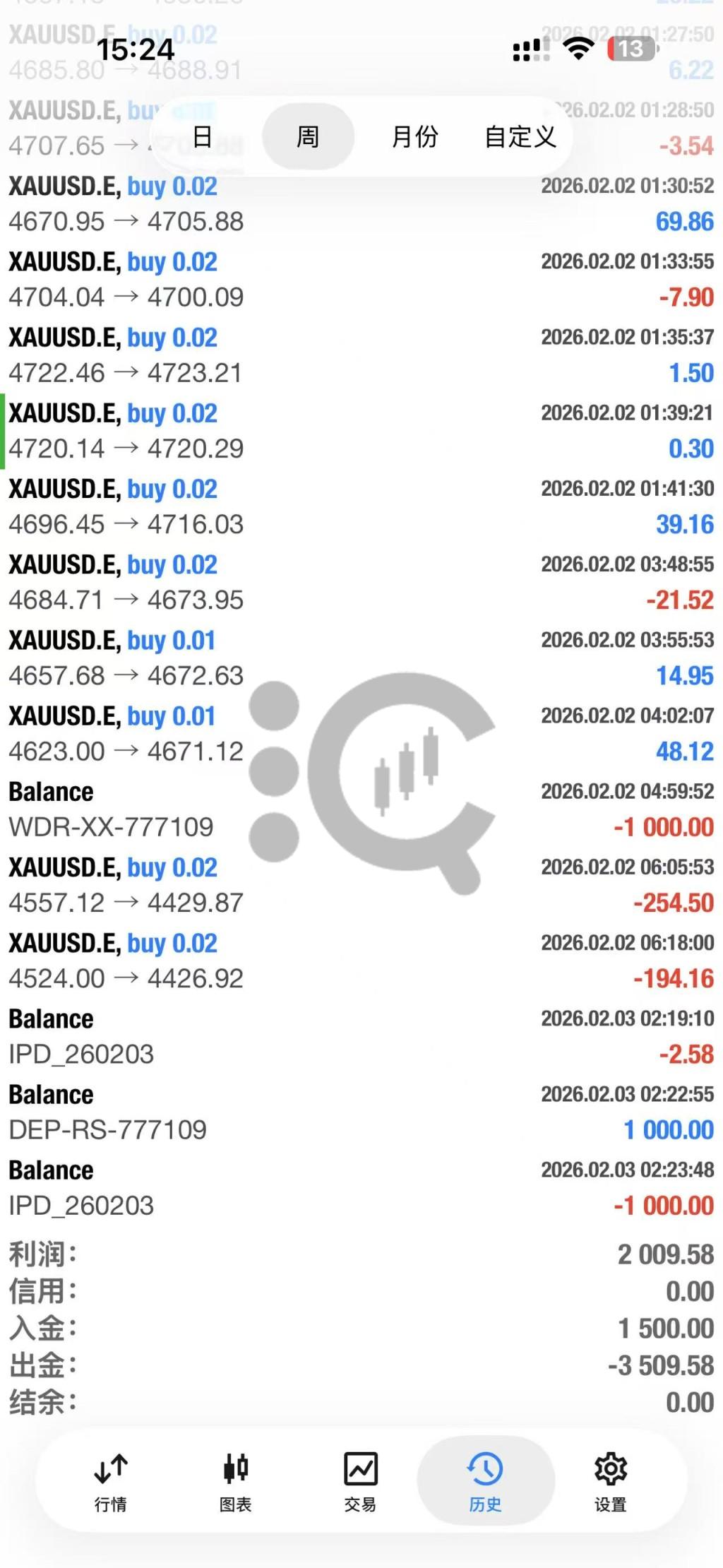This screenshot has height=1568, width=723.
Task: Select the 周 (week) period filter
Action: [x=308, y=136]
